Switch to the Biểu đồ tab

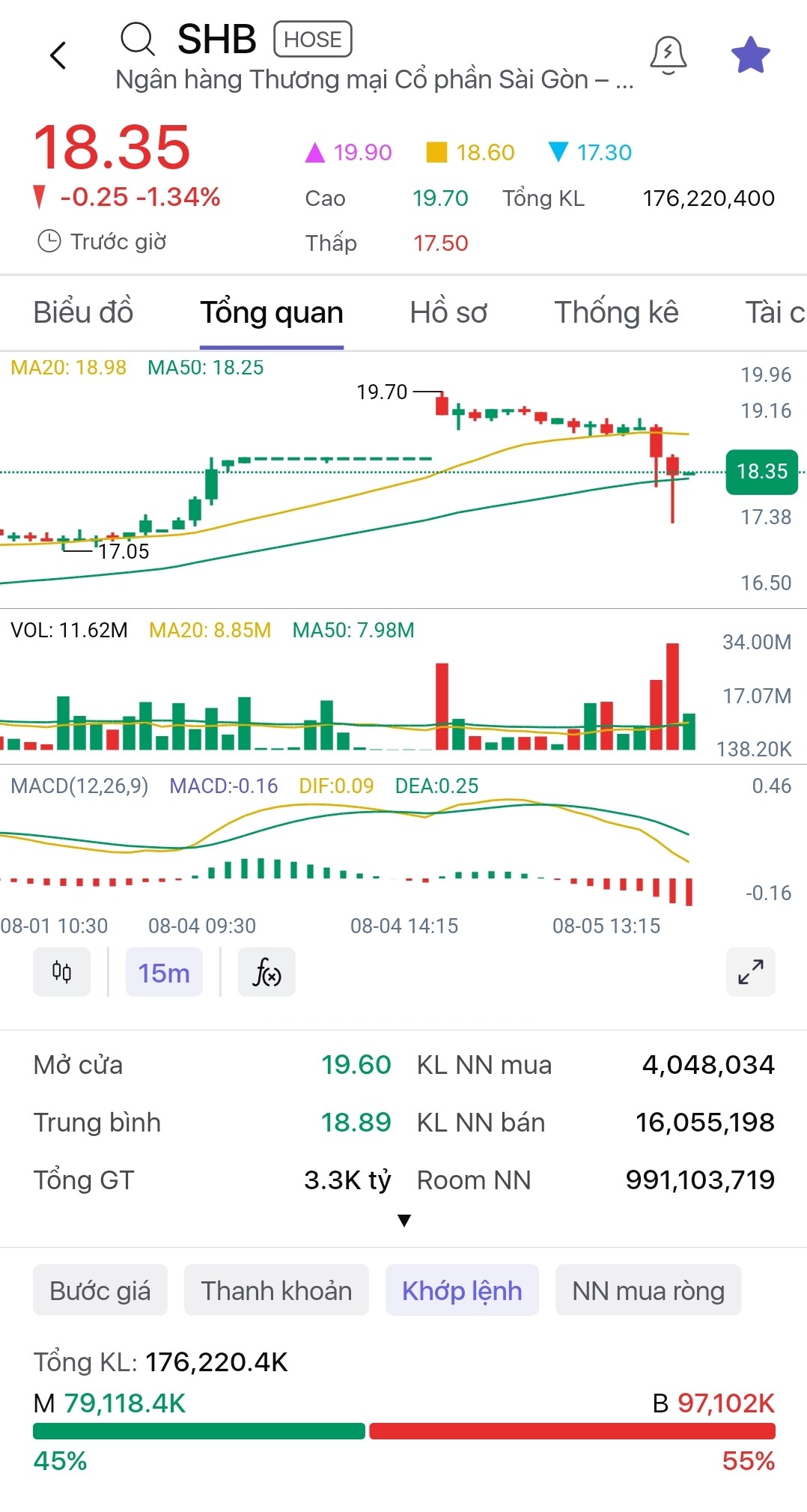point(83,312)
